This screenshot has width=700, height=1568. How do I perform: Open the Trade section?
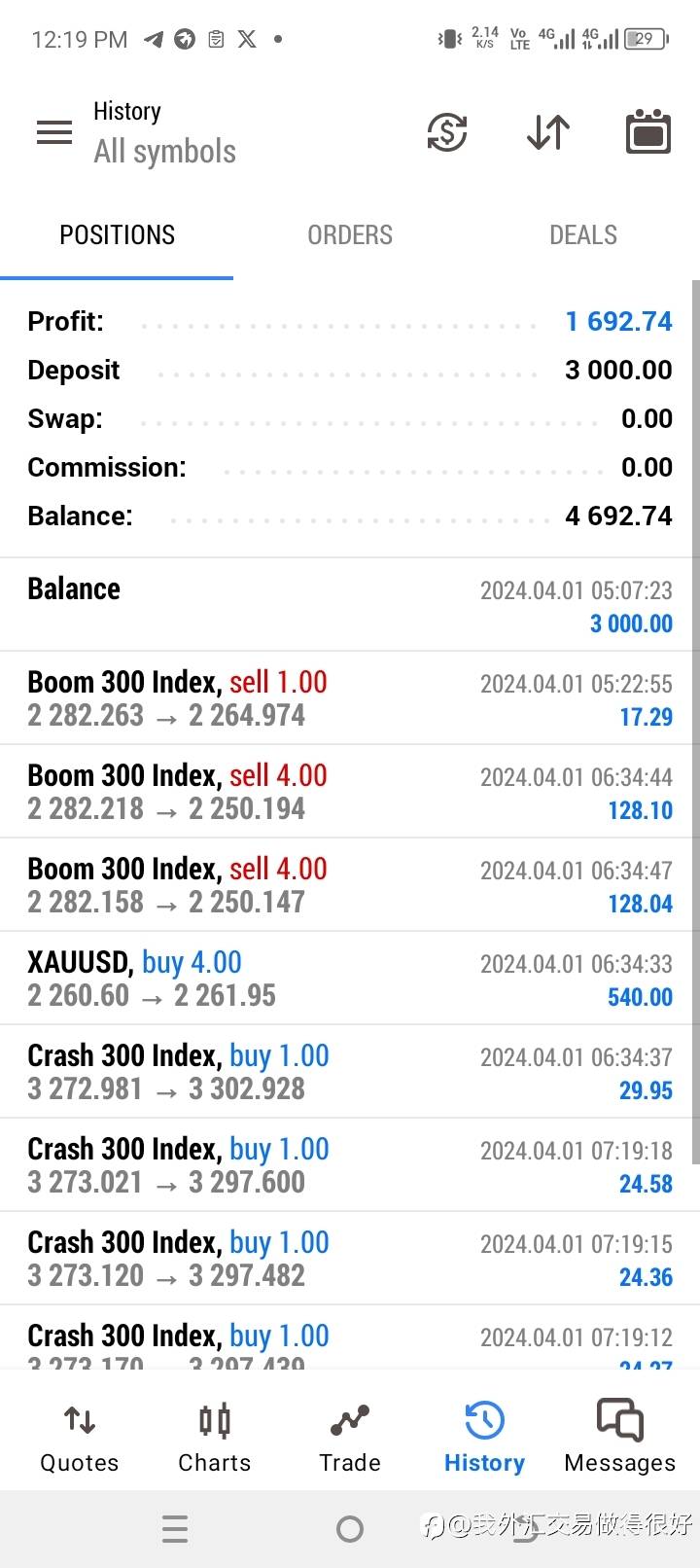click(350, 1438)
